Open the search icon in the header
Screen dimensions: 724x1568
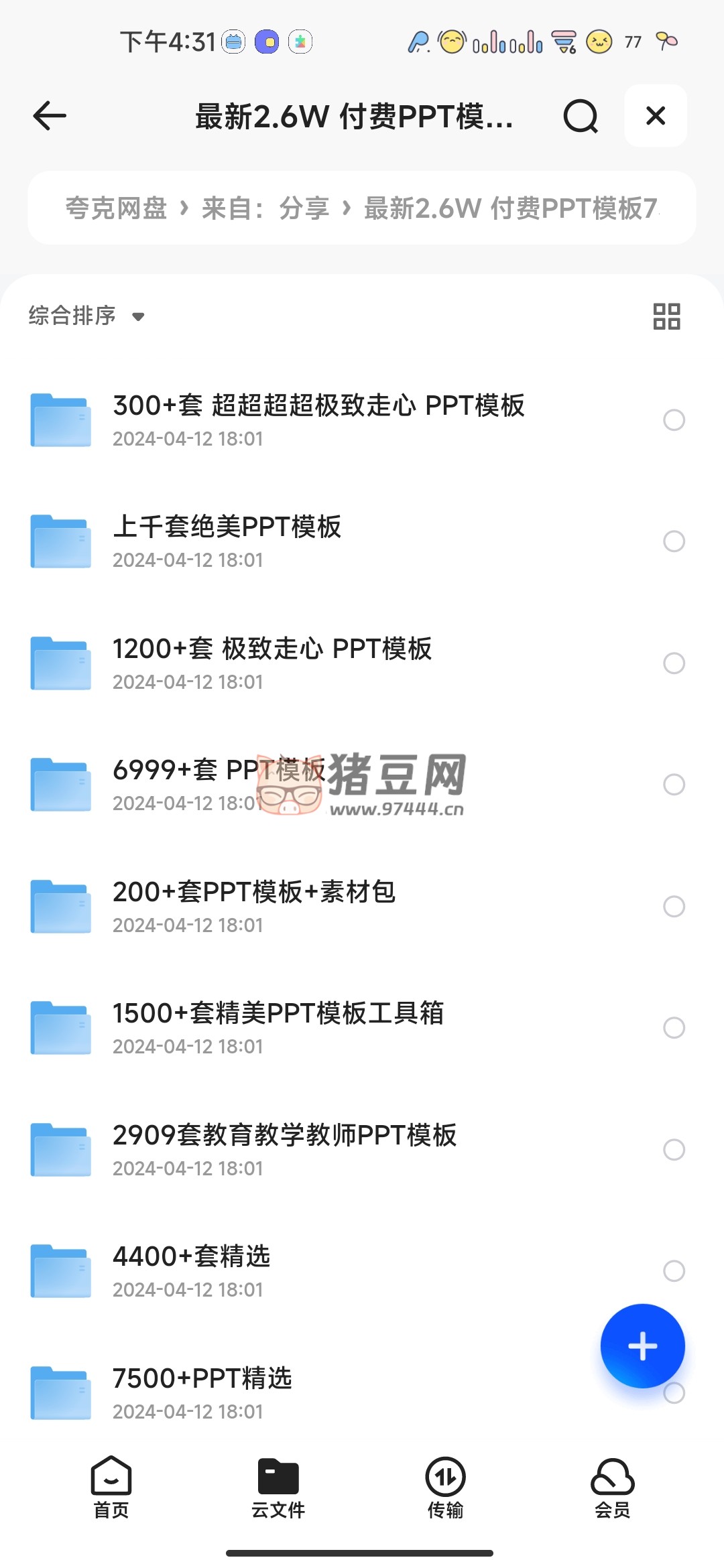pyautogui.click(x=580, y=117)
